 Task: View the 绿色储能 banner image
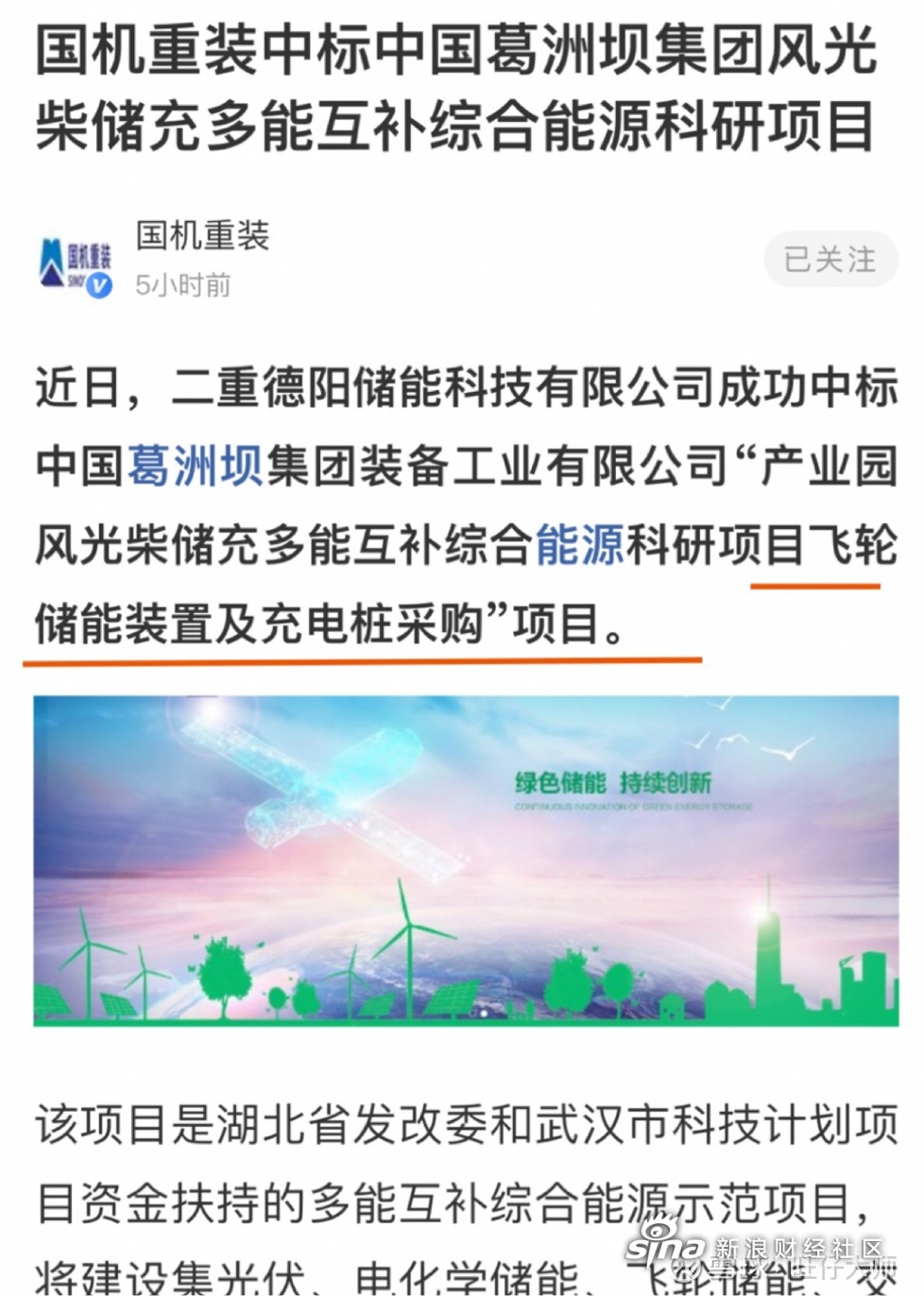point(466,861)
